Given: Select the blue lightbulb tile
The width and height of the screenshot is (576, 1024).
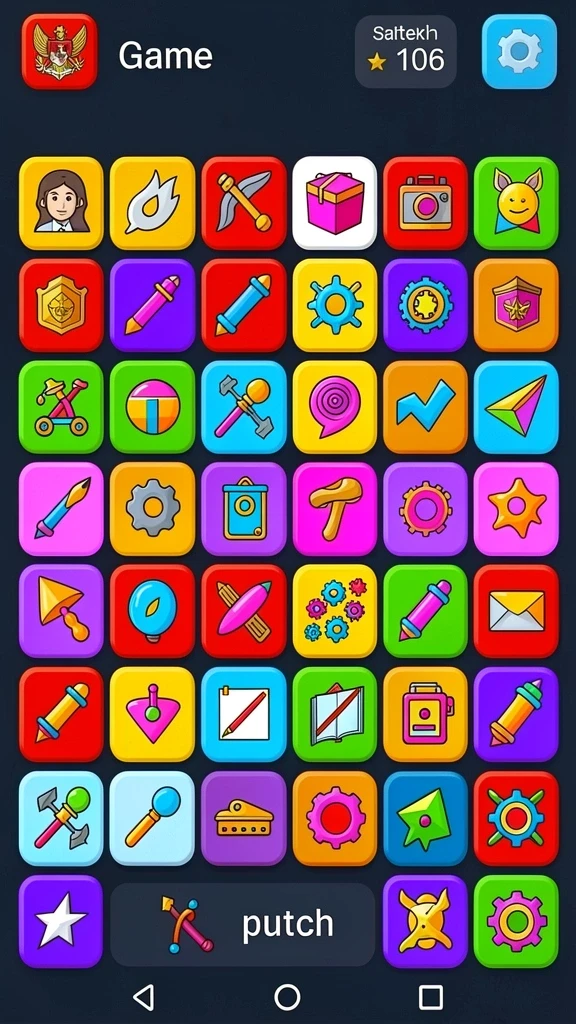Looking at the screenshot, I should pos(152,611).
